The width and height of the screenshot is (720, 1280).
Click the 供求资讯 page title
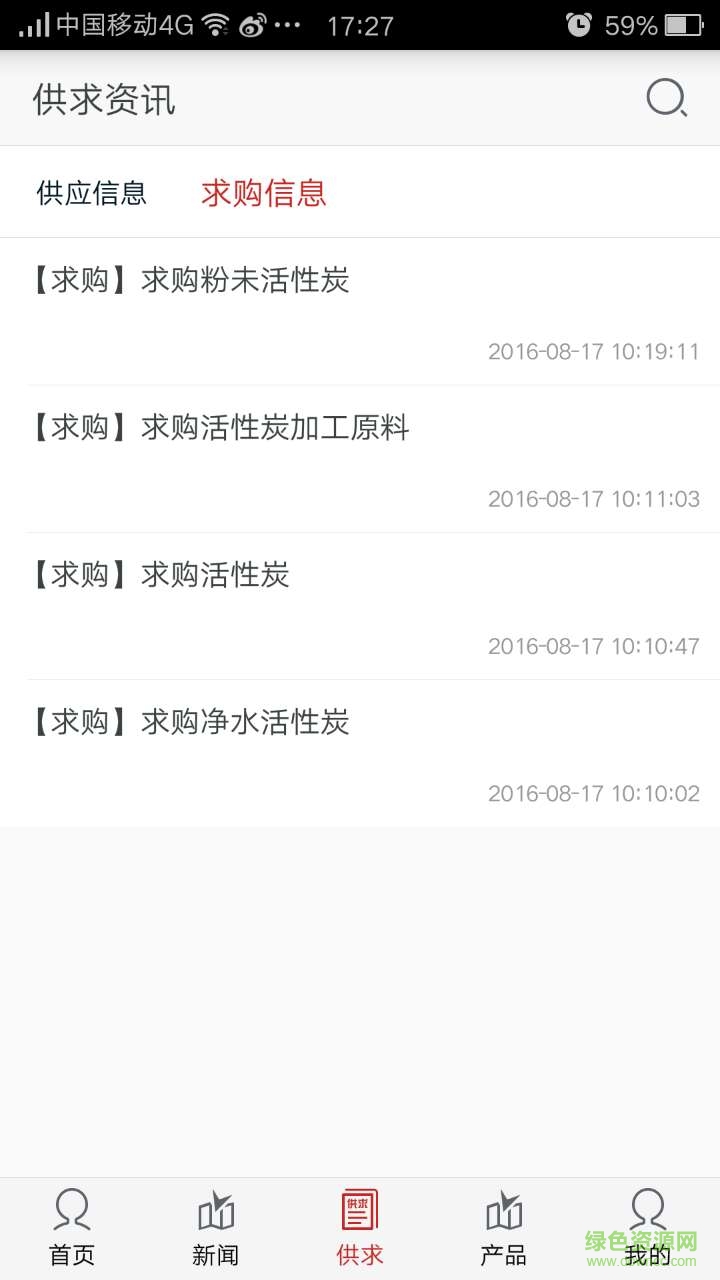(104, 100)
